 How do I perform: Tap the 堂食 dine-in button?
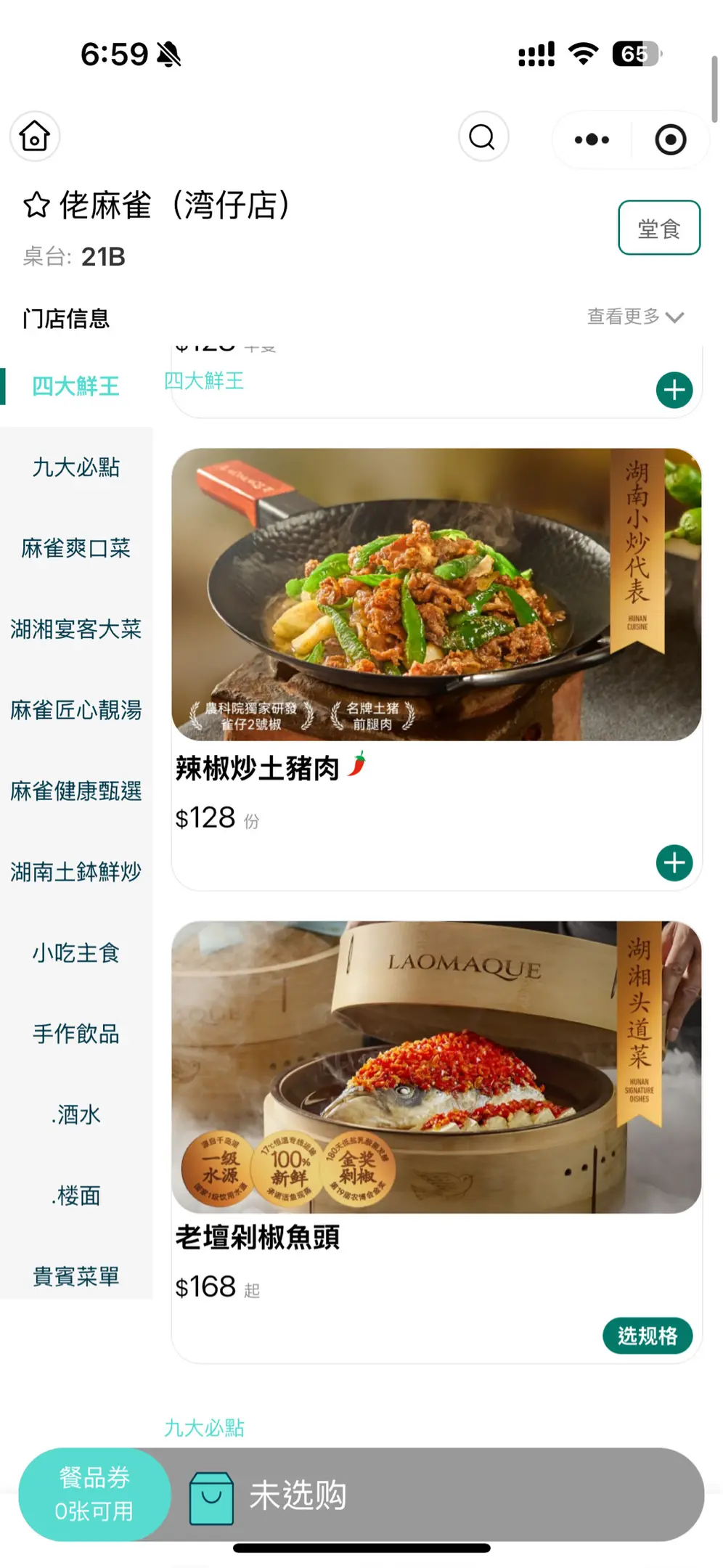click(x=658, y=228)
